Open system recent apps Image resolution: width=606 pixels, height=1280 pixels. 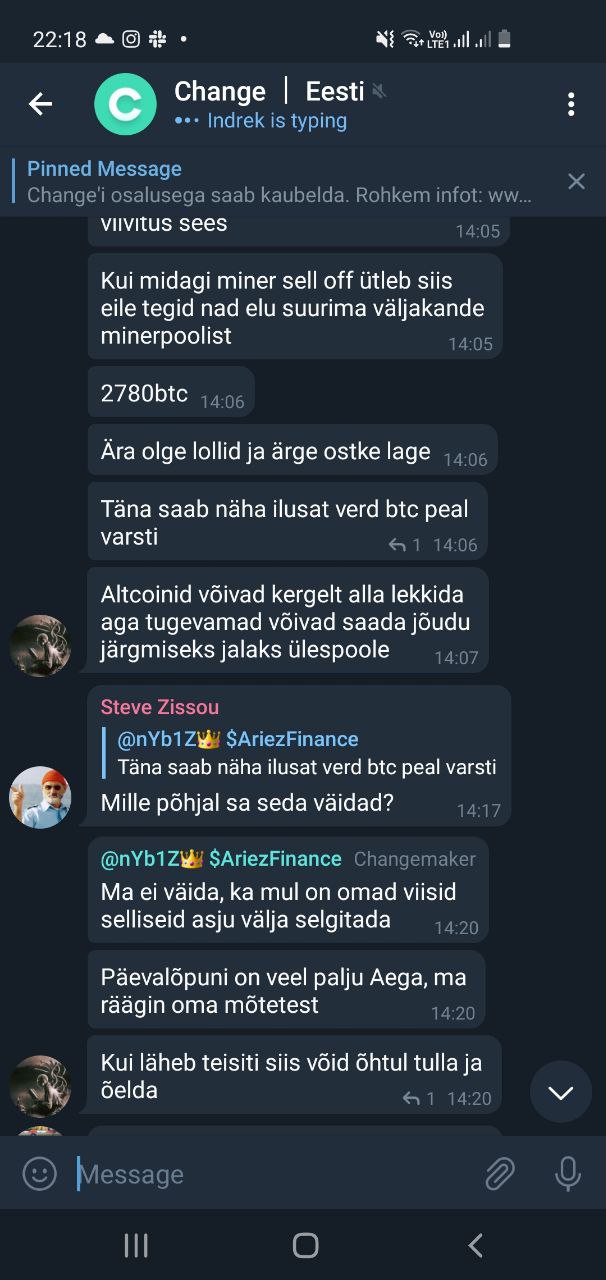(x=136, y=1245)
